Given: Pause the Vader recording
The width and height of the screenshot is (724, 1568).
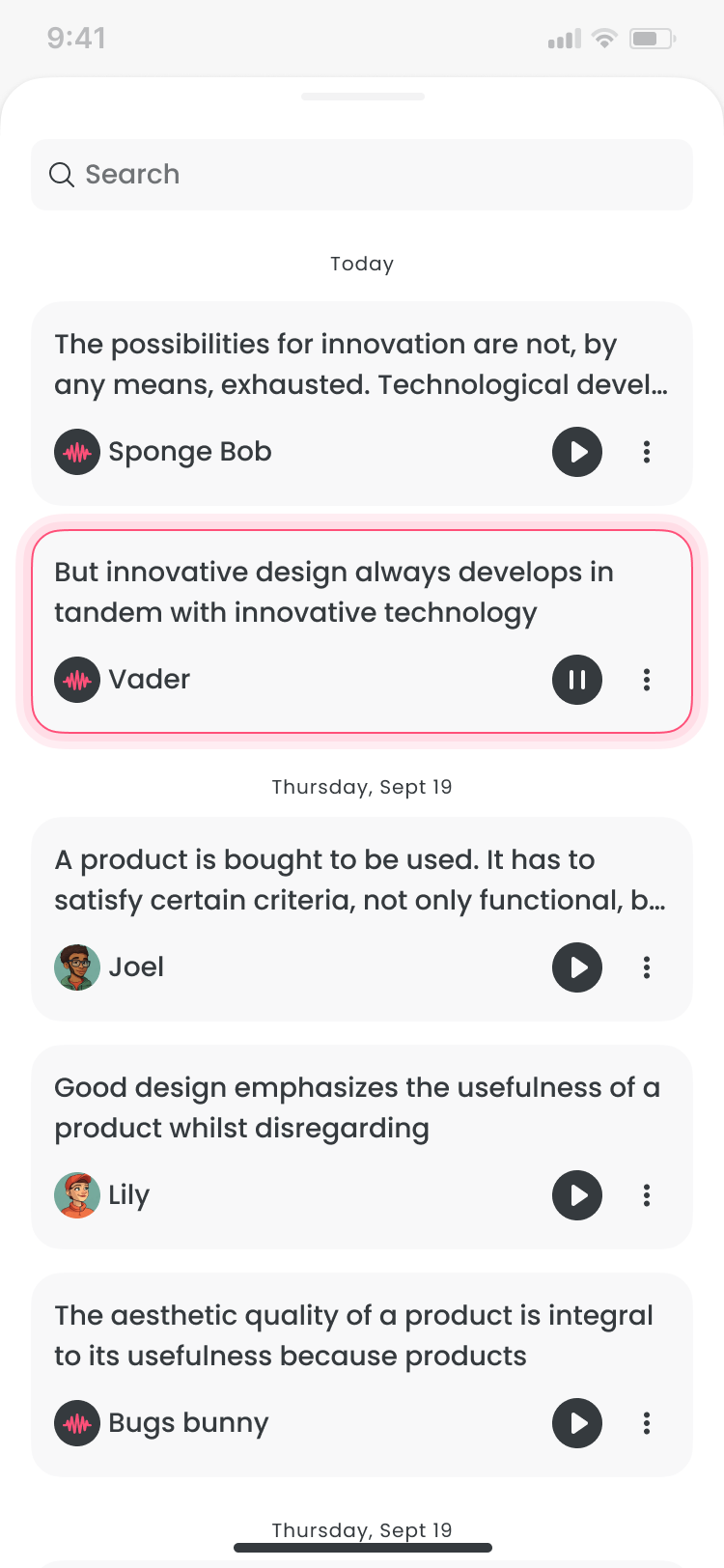Looking at the screenshot, I should (x=577, y=680).
